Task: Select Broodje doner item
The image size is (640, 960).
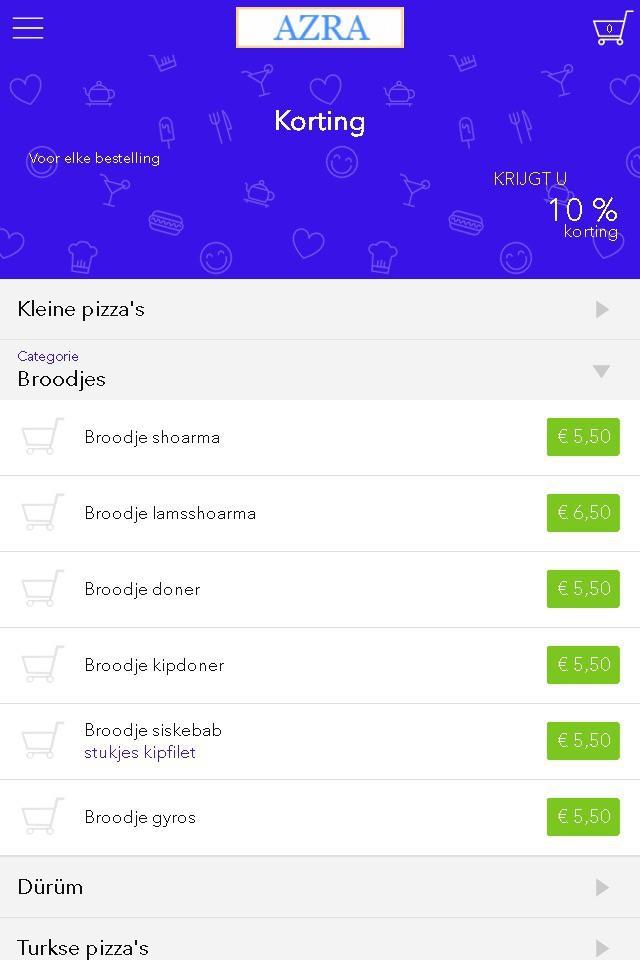Action: [x=142, y=589]
